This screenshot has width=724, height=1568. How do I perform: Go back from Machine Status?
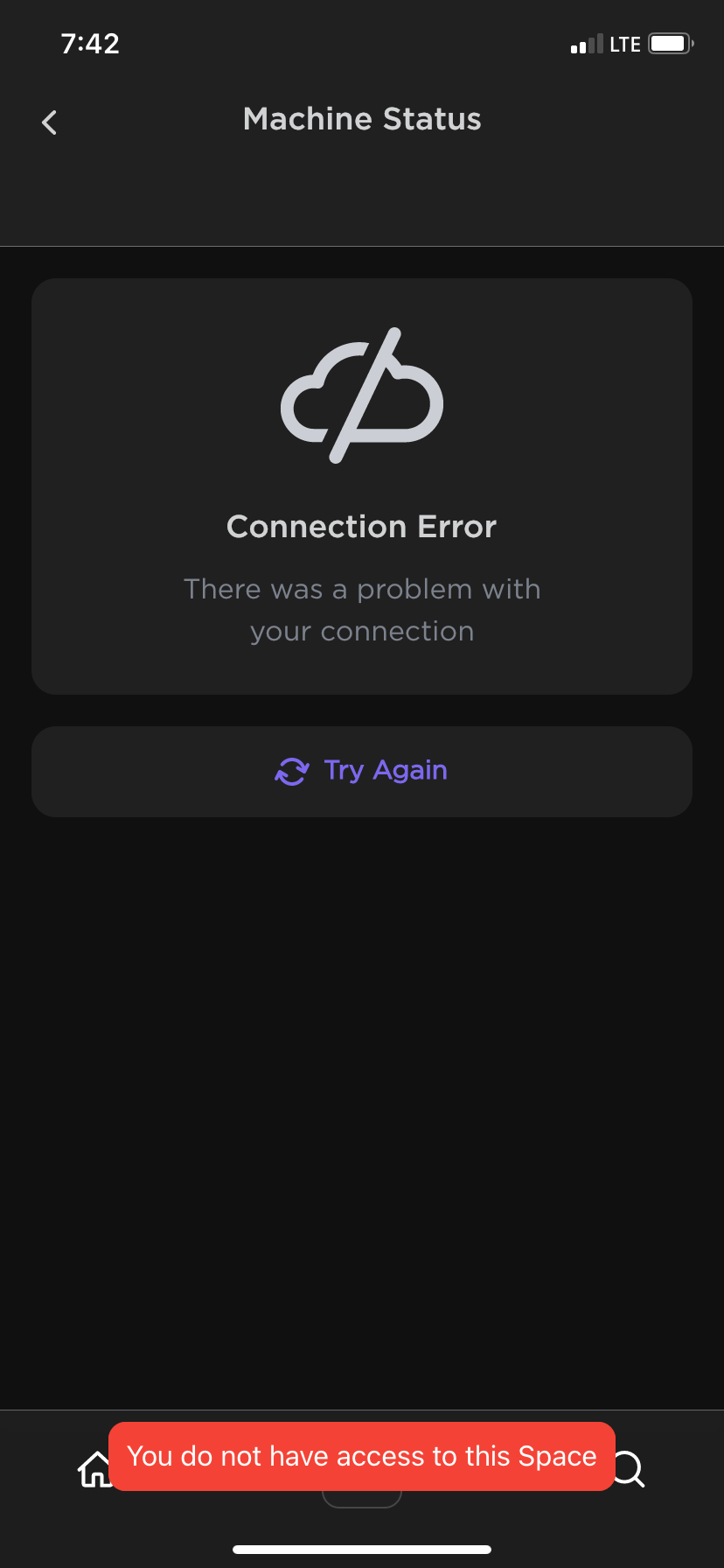point(50,122)
